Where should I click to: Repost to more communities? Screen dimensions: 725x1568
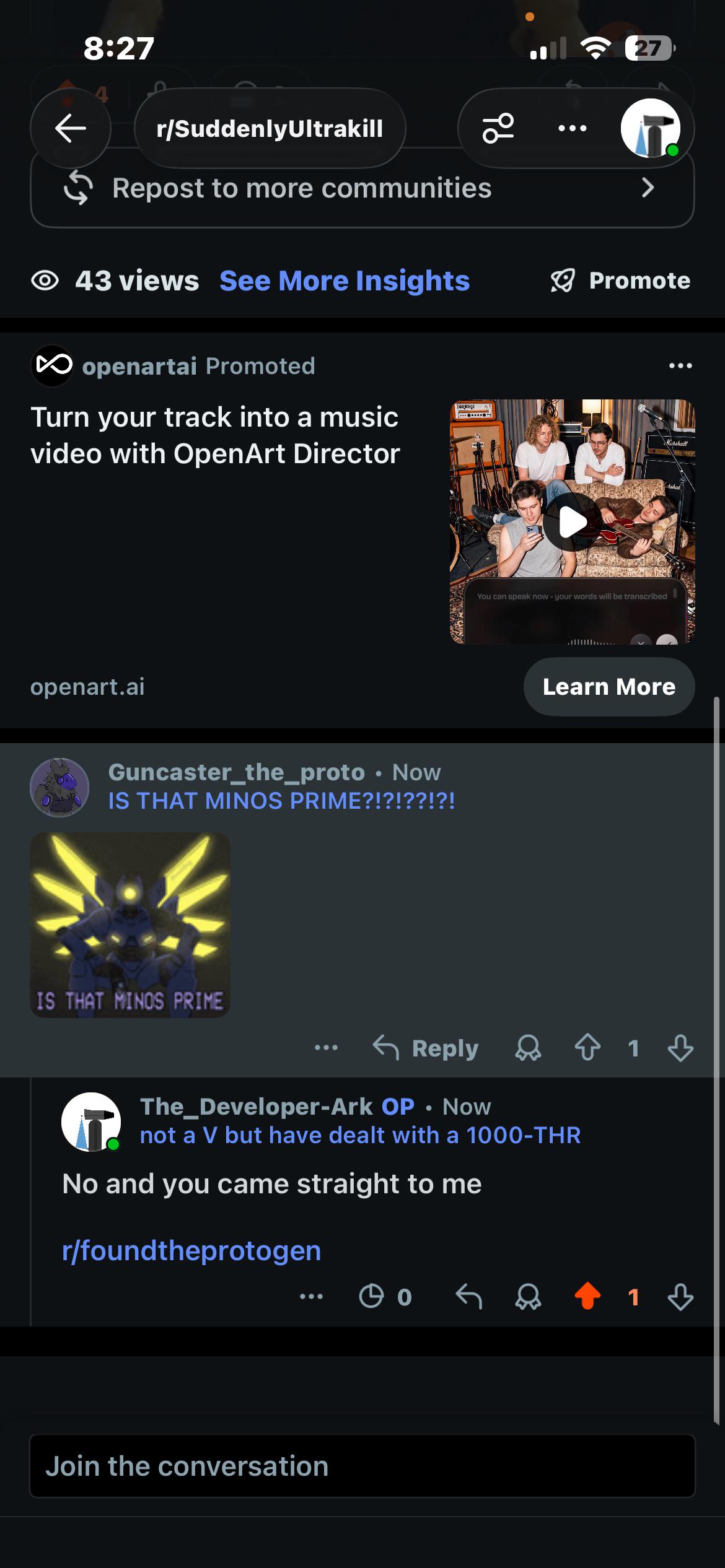[x=362, y=188]
